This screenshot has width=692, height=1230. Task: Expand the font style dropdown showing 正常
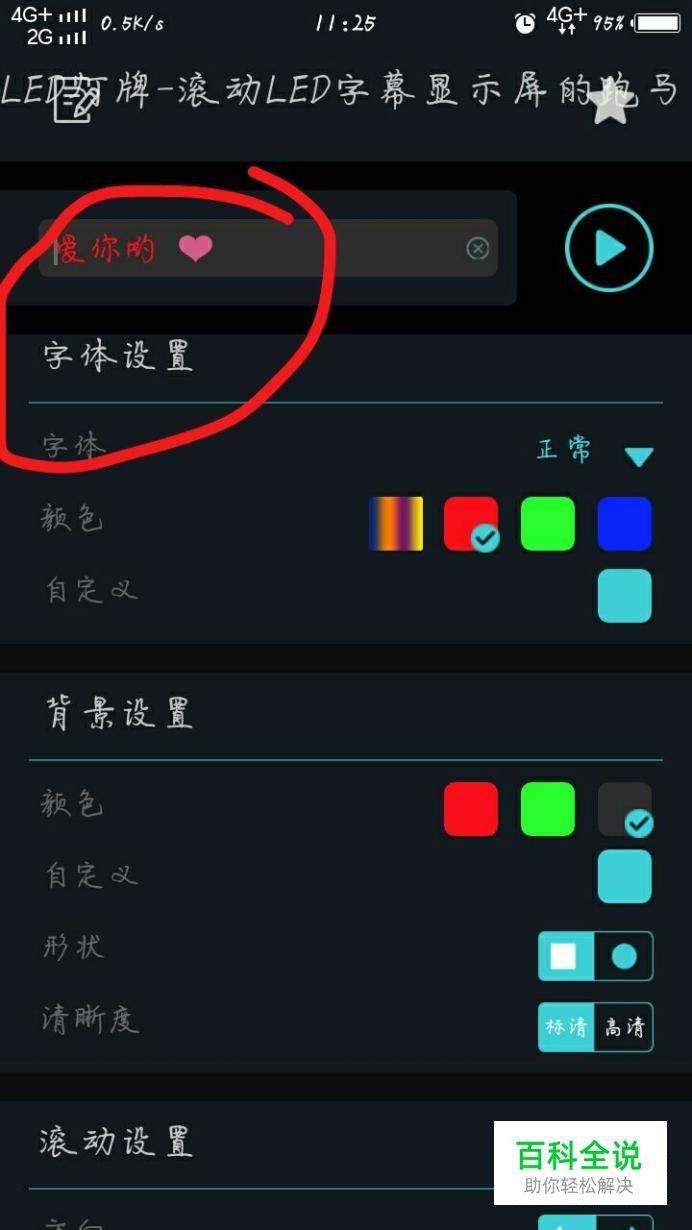(638, 457)
